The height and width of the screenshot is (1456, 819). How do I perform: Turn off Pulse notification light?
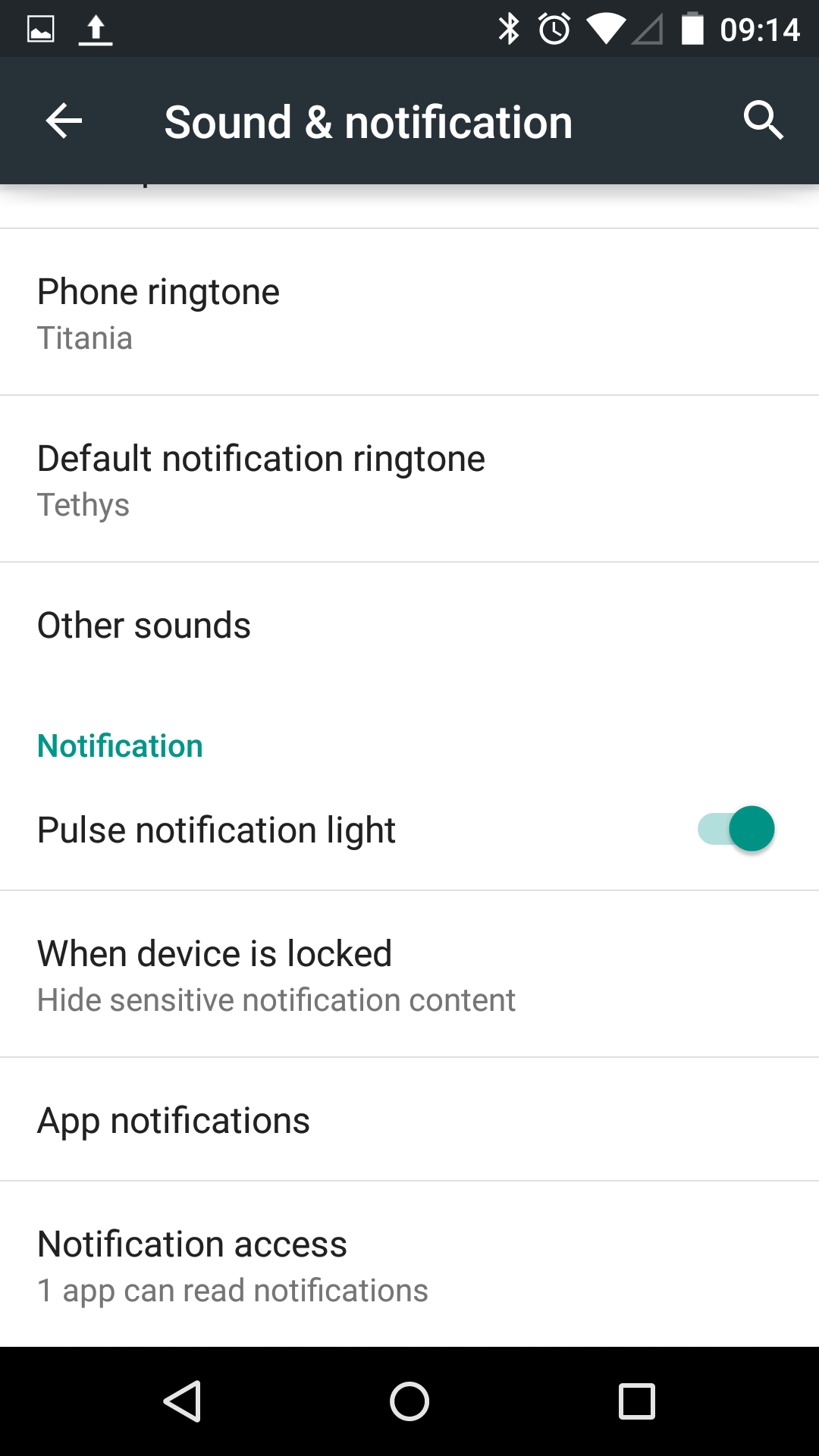pyautogui.click(x=736, y=829)
